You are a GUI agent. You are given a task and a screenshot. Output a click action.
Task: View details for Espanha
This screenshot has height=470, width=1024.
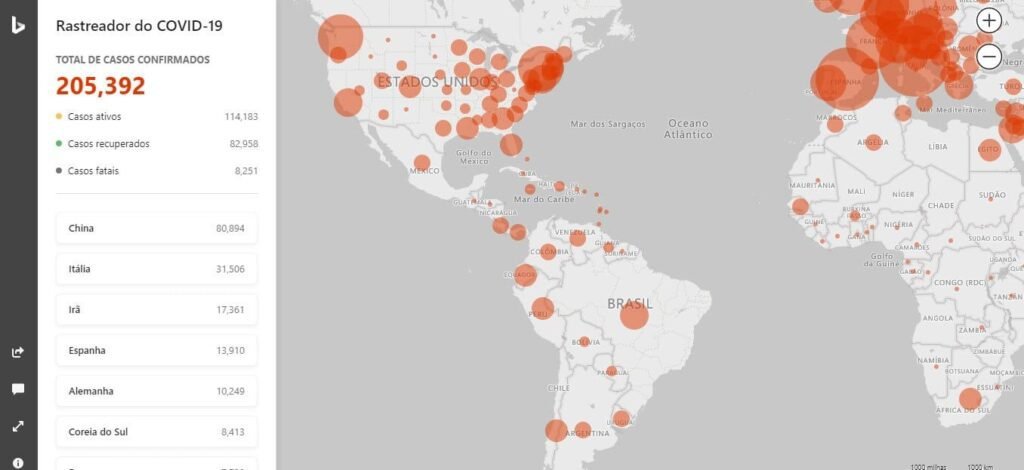point(157,351)
